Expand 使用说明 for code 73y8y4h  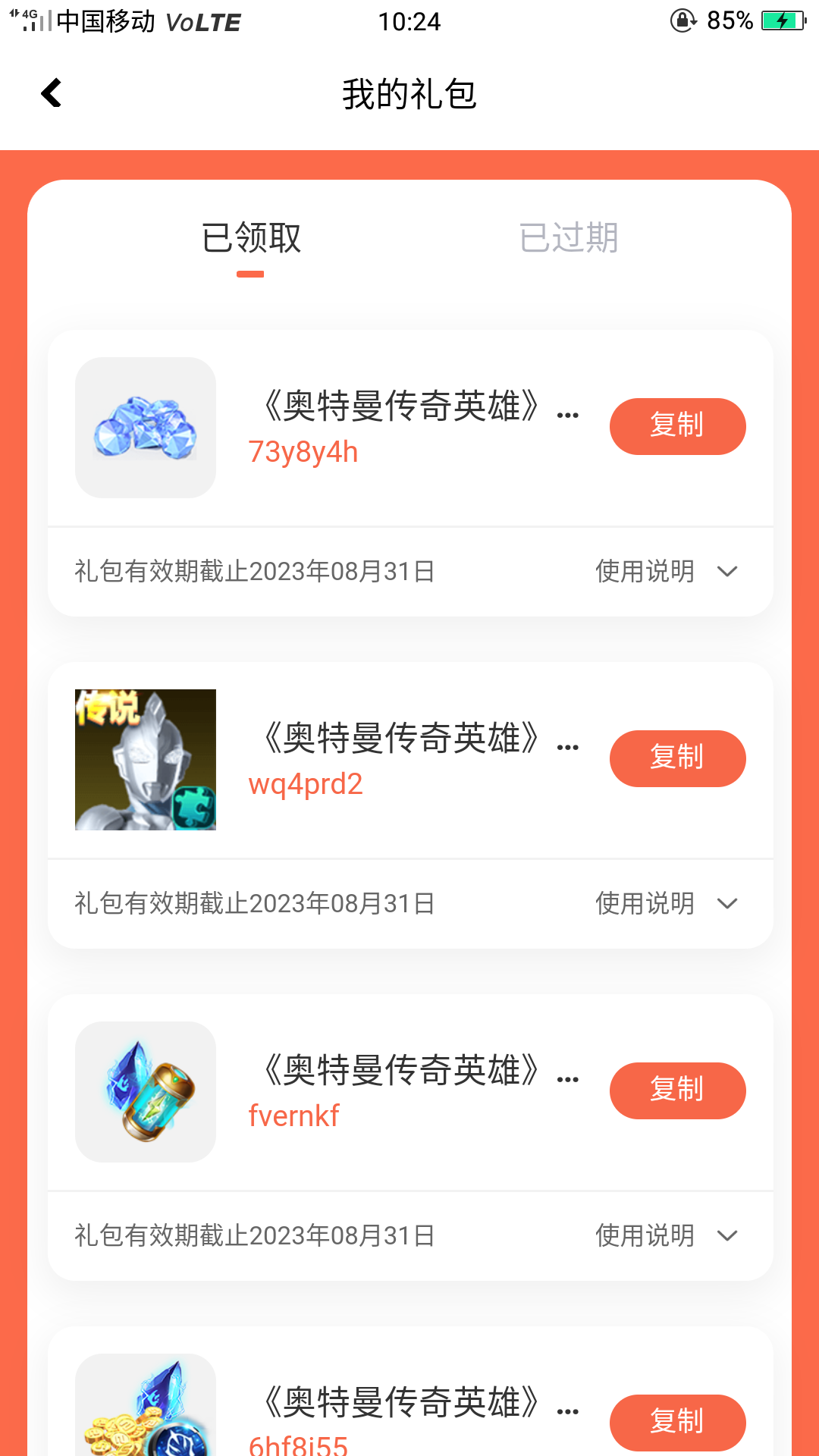(x=666, y=572)
